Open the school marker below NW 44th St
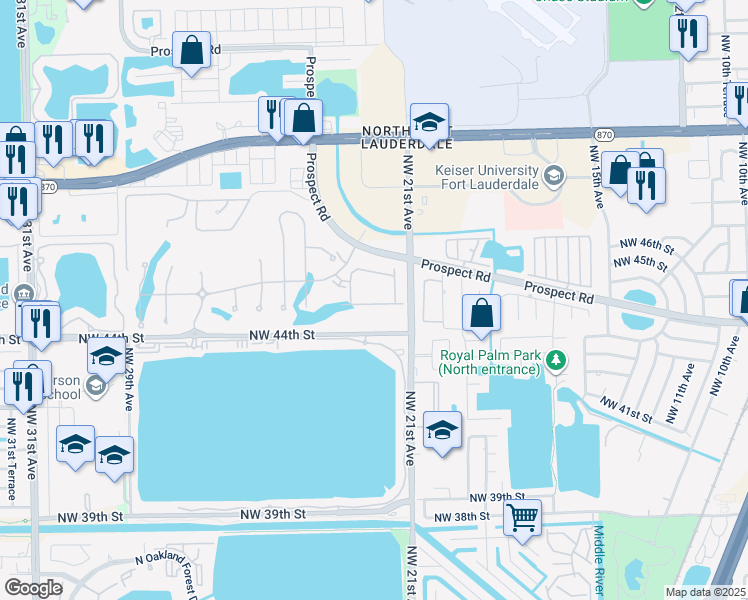Screen dimensions: 748x600 107,355
